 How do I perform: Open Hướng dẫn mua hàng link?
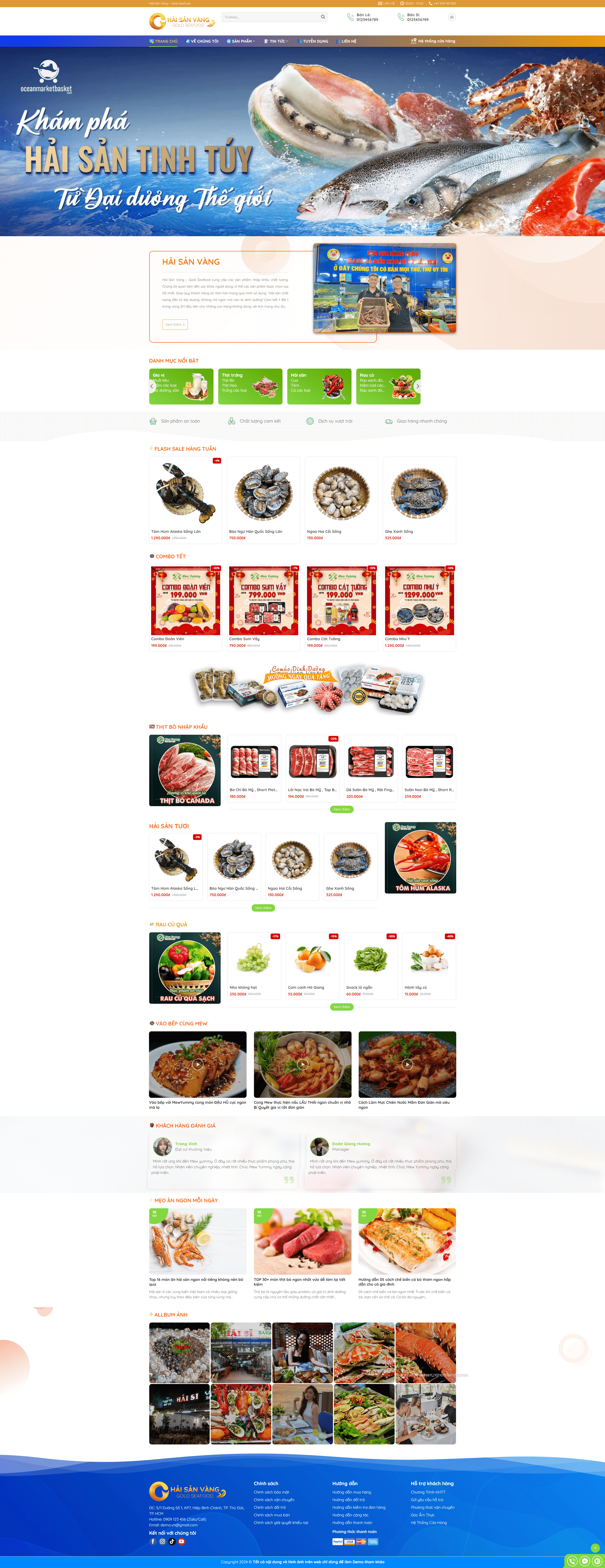(351, 1492)
